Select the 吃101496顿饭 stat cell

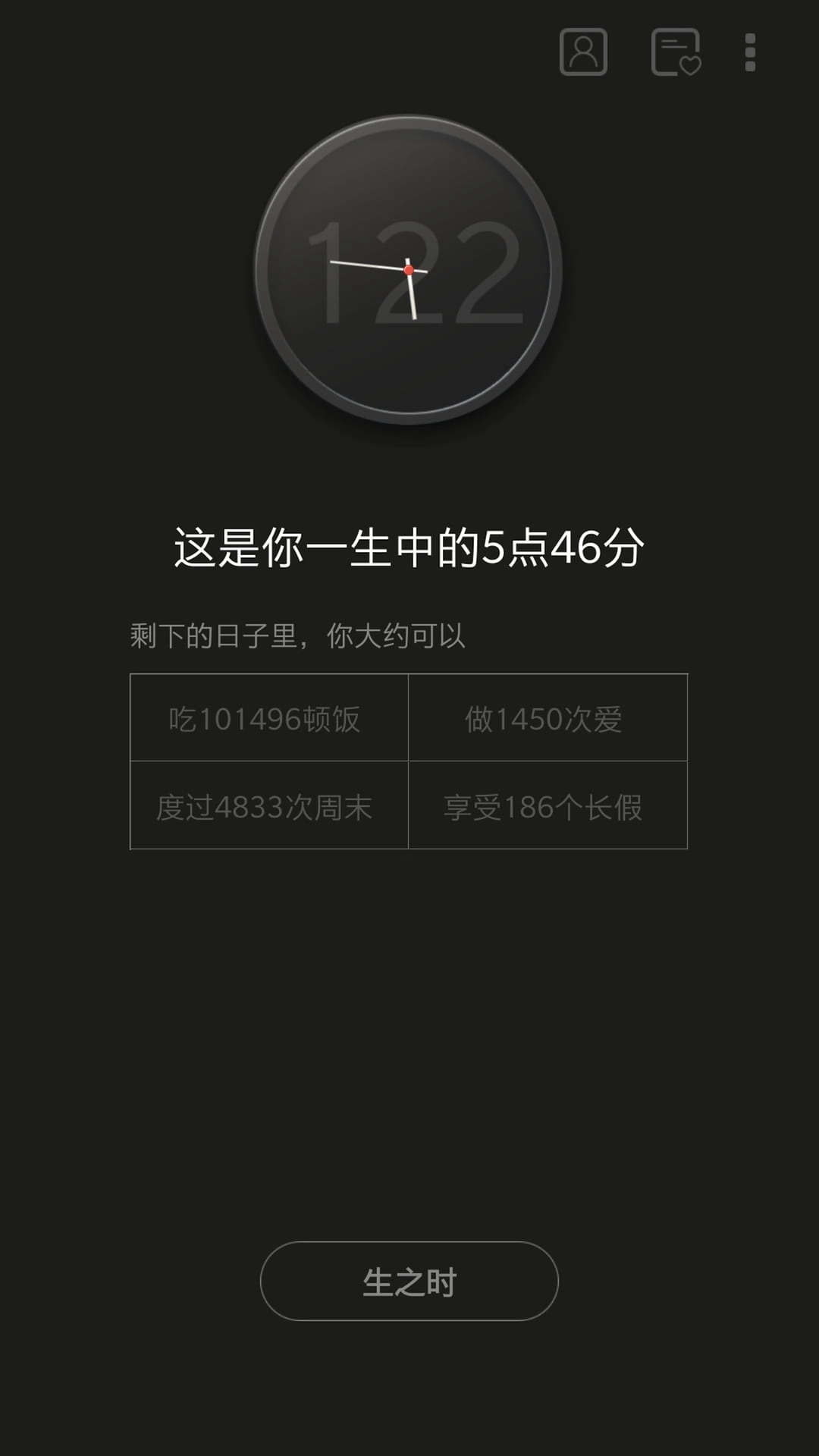pyautogui.click(x=269, y=717)
